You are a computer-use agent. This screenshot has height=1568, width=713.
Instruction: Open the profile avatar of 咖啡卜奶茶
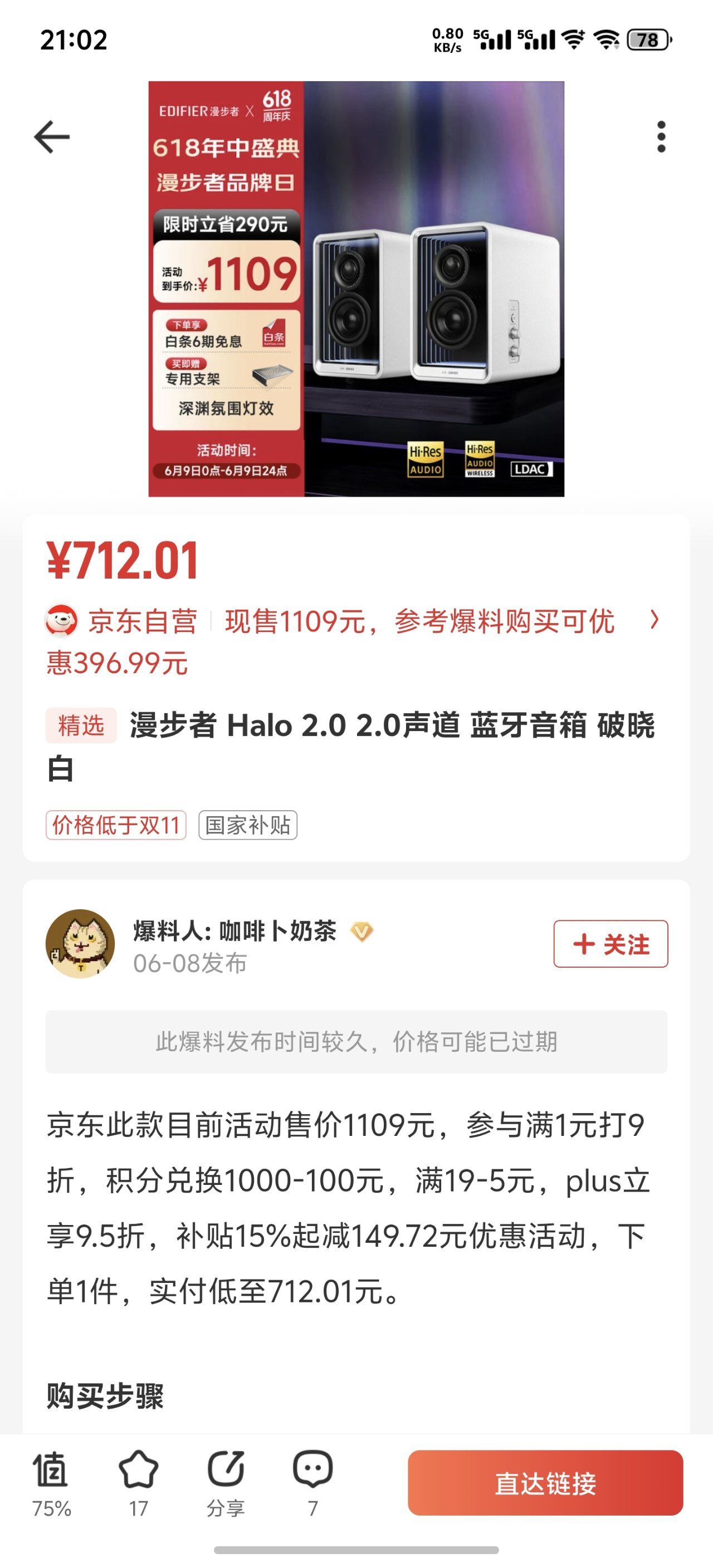click(x=80, y=943)
